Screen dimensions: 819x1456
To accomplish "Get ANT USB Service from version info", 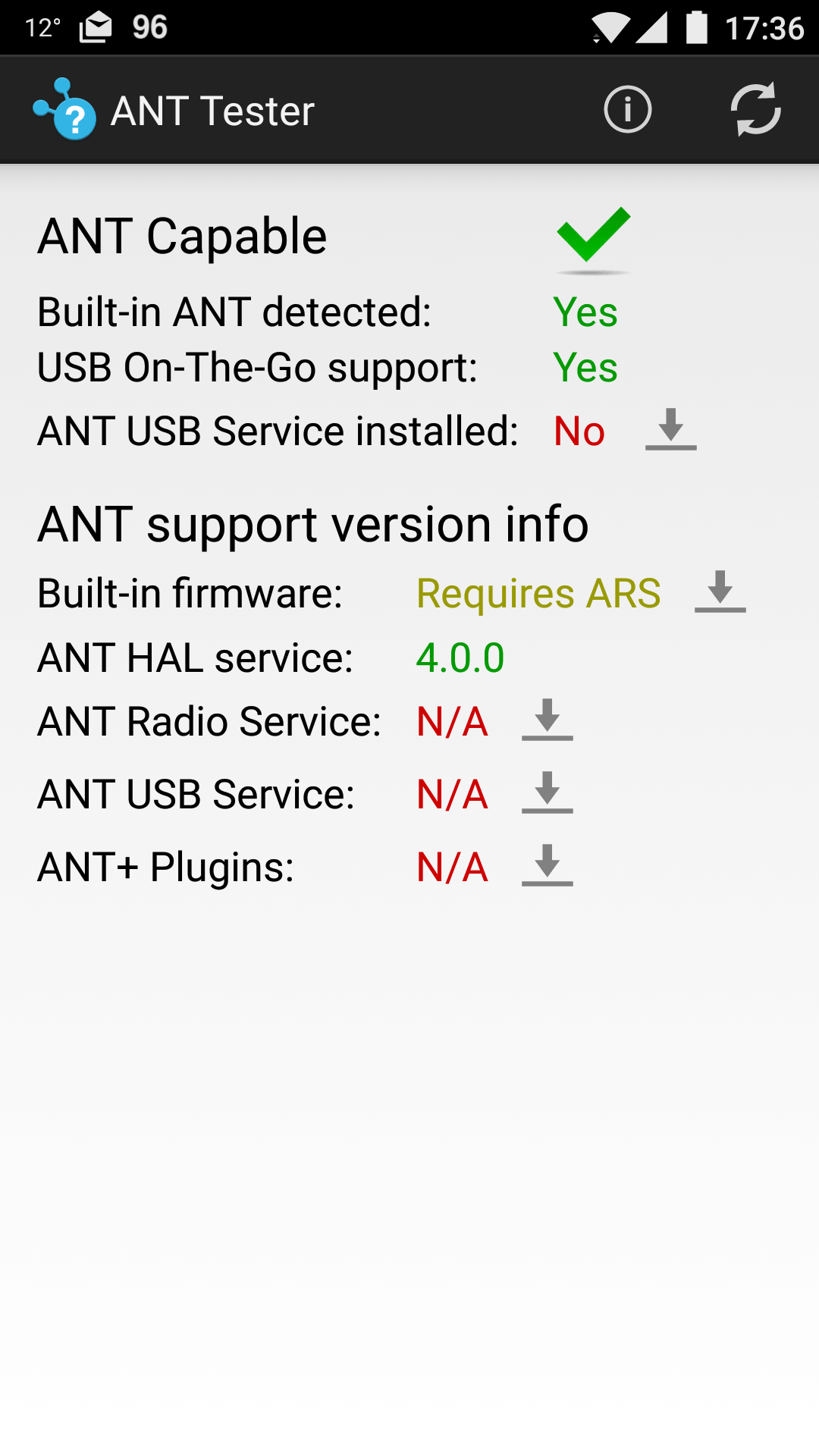I will [x=547, y=793].
